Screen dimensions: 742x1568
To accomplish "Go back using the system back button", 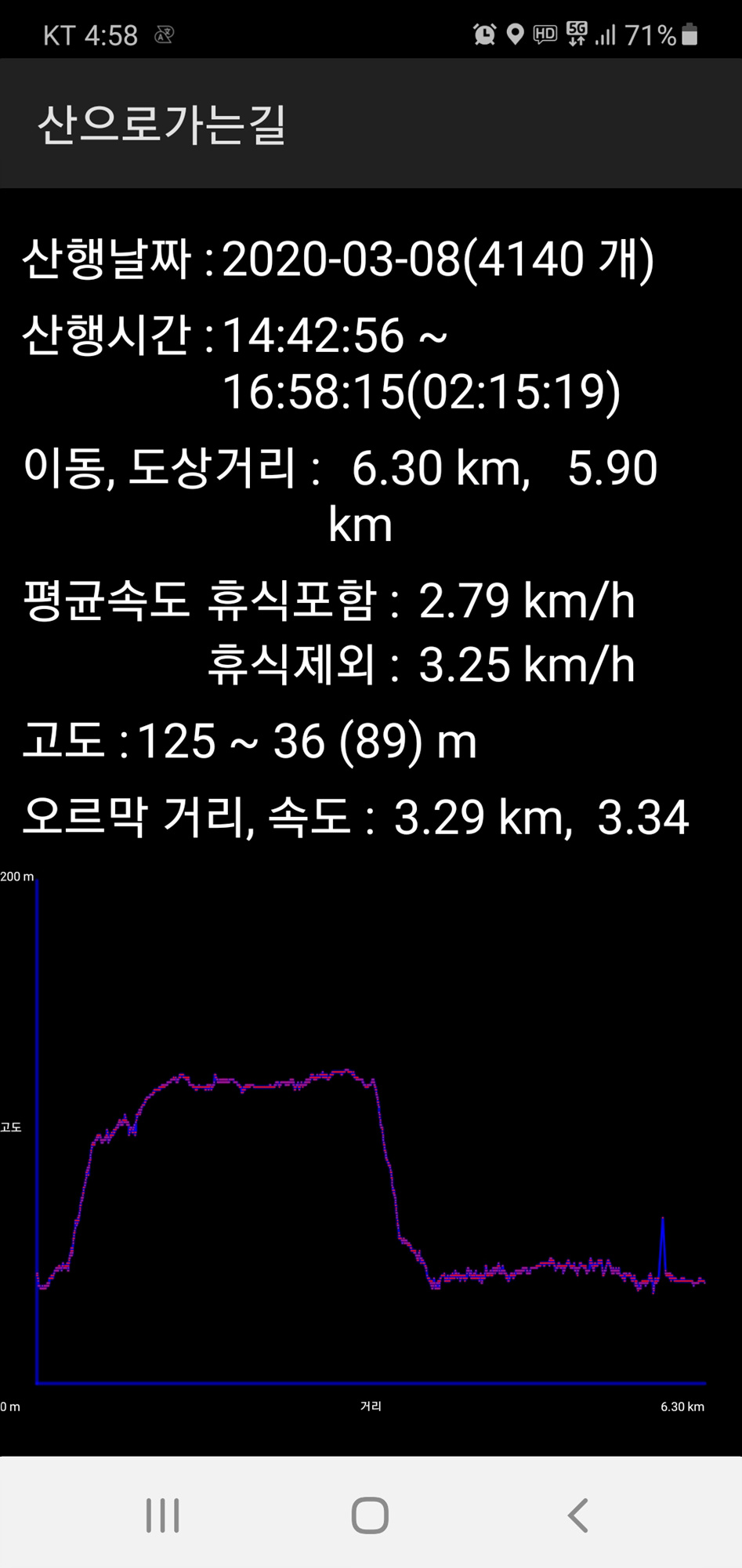I will point(577,1515).
